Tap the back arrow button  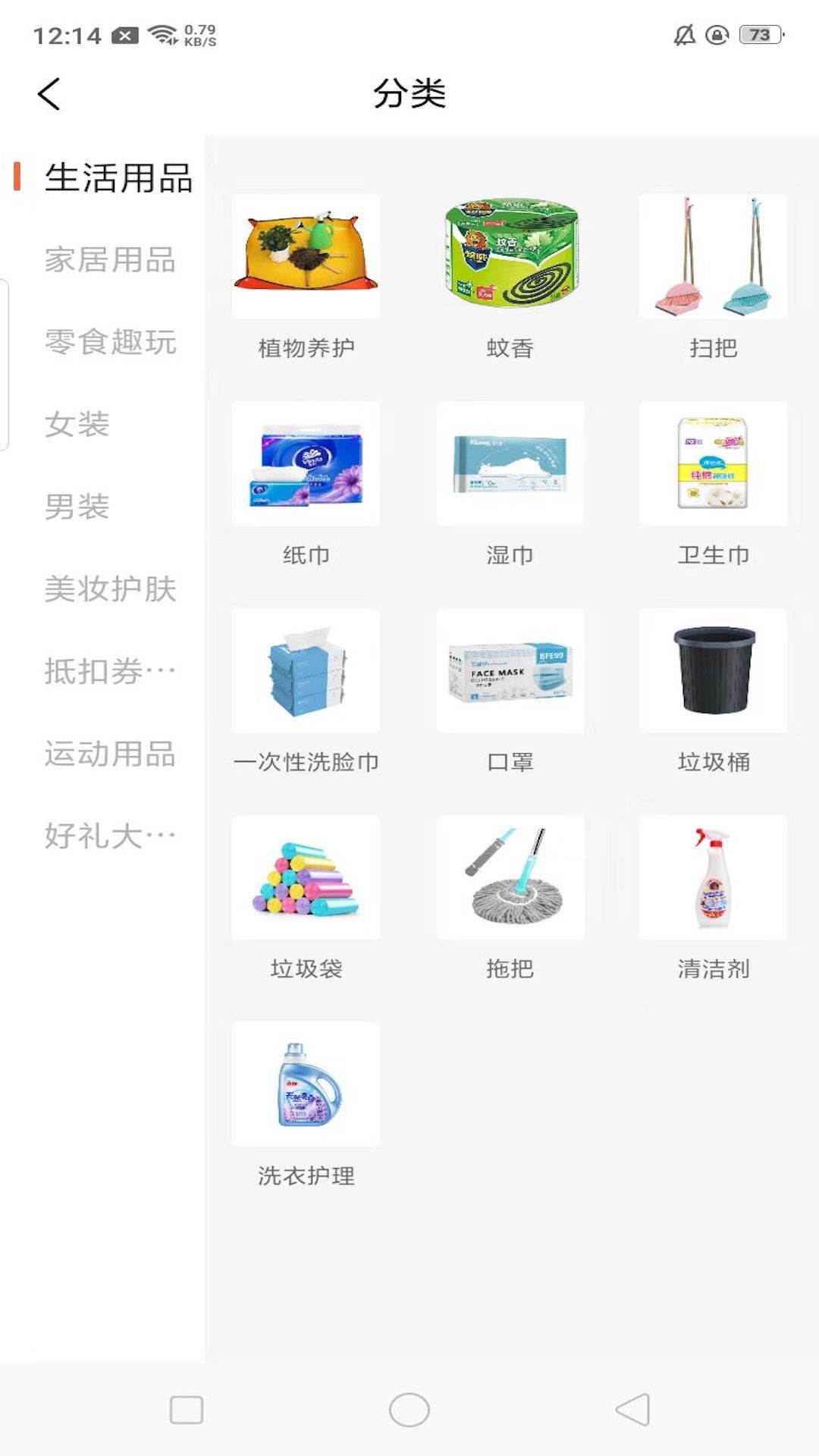click(49, 94)
